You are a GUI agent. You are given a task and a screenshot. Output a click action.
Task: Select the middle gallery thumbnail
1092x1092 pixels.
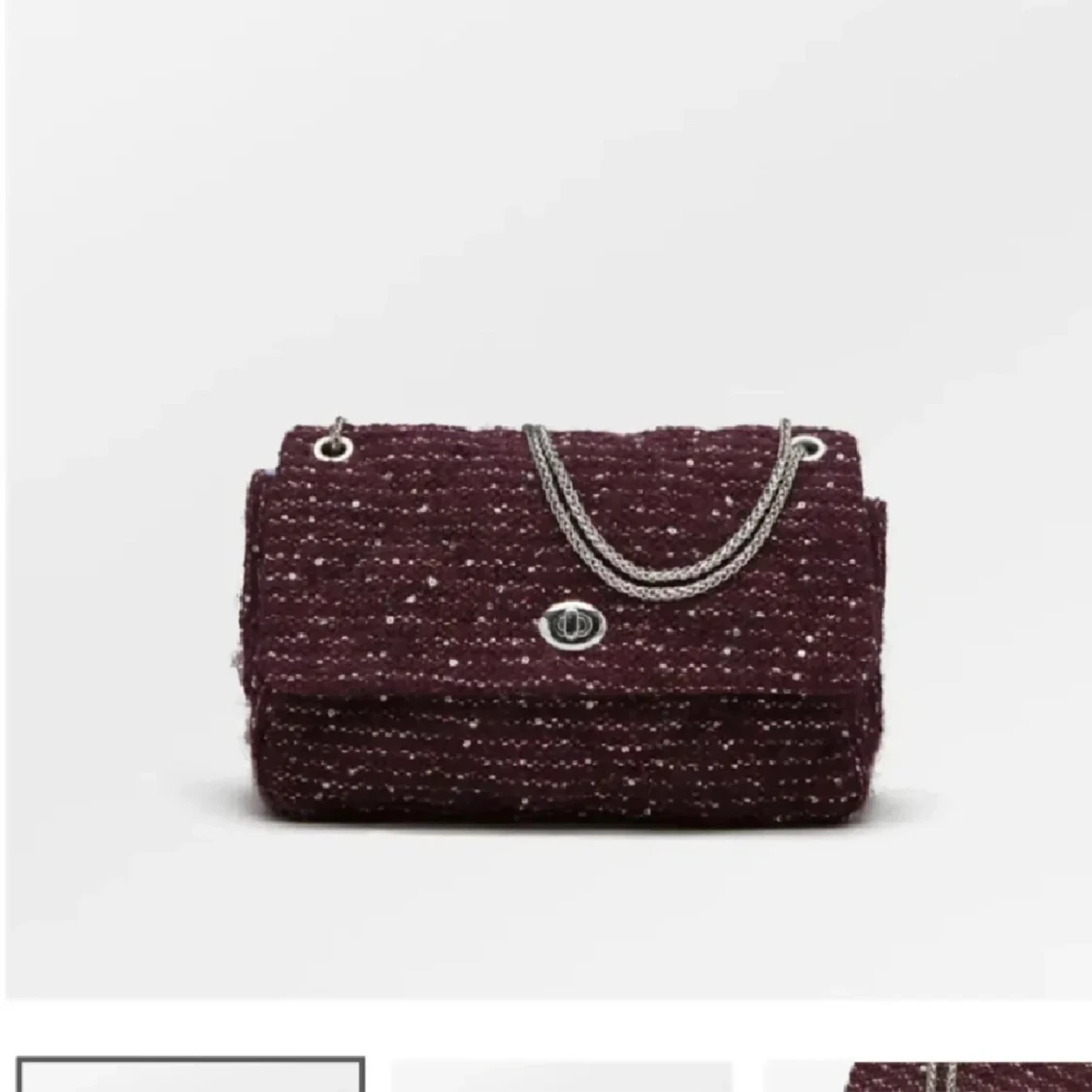click(561, 1075)
